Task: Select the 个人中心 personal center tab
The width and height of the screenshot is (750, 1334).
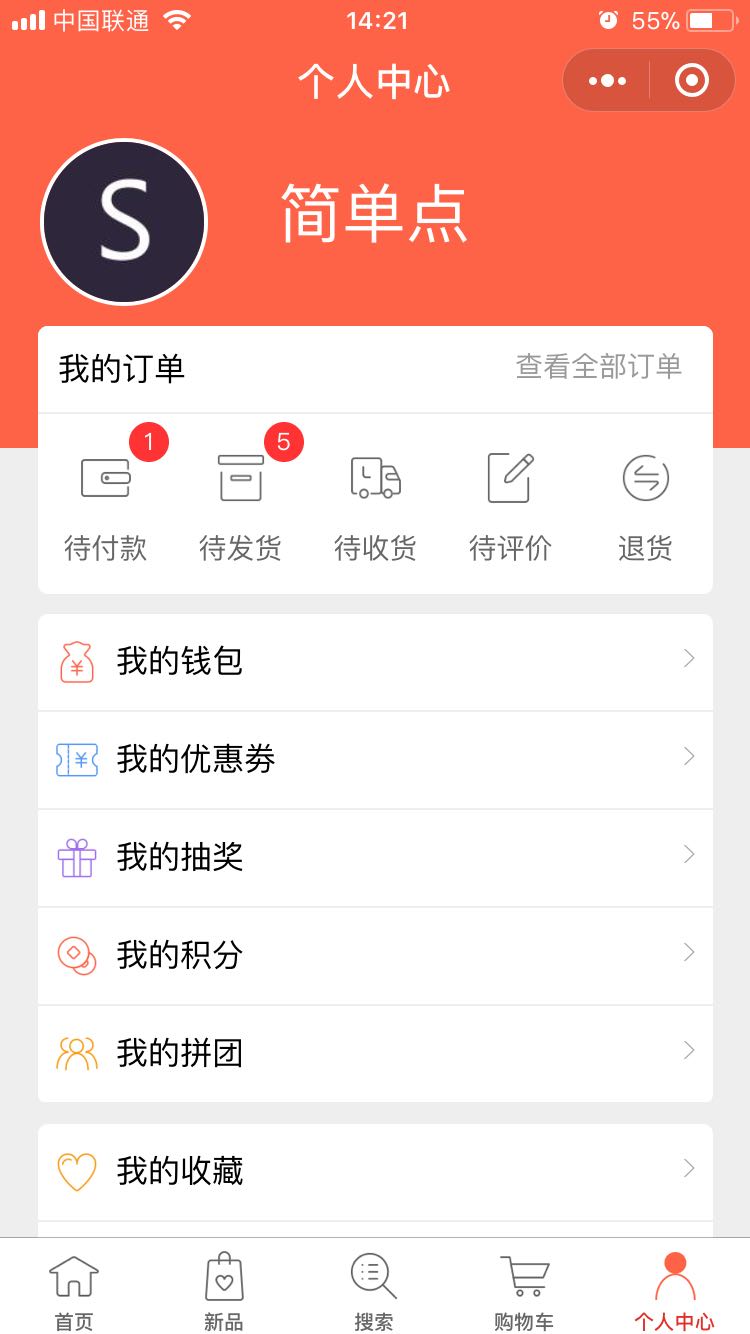Action: [x=675, y=1290]
